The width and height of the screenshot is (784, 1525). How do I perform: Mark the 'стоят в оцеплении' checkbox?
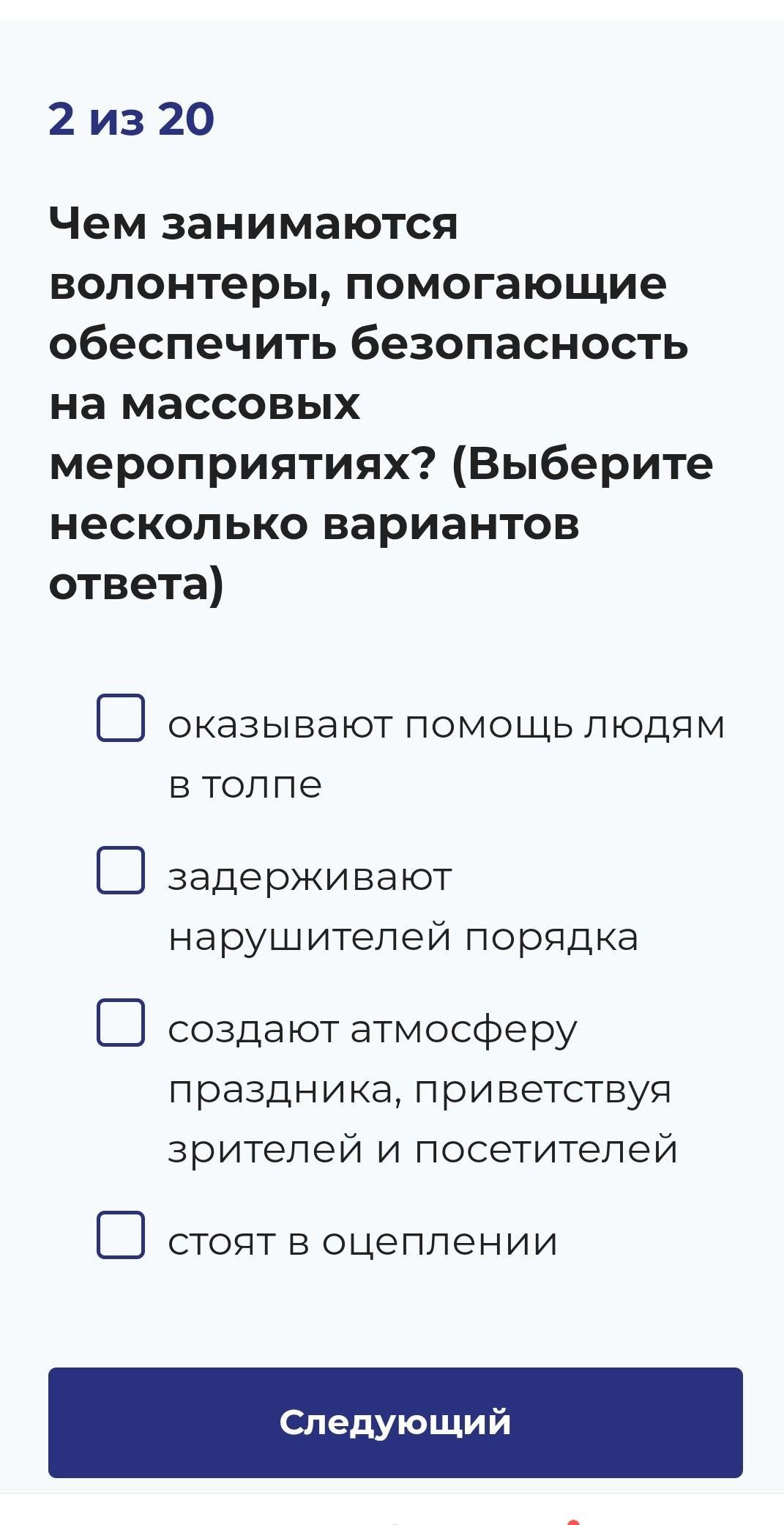121,1235
